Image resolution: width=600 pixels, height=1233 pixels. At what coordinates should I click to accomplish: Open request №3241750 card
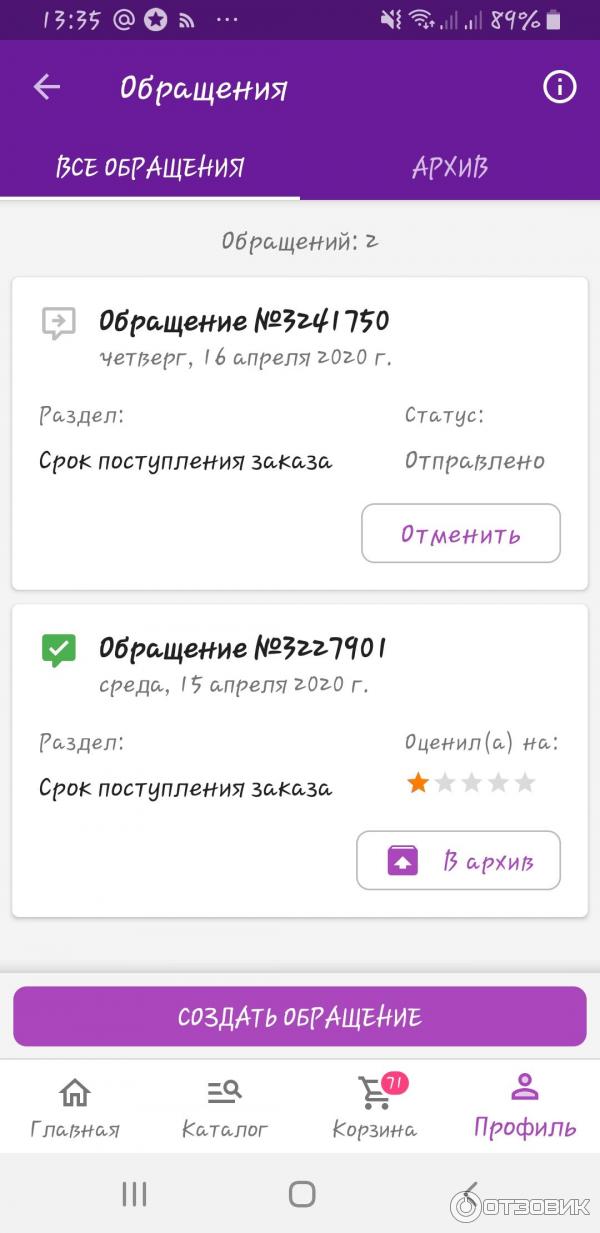pos(243,322)
